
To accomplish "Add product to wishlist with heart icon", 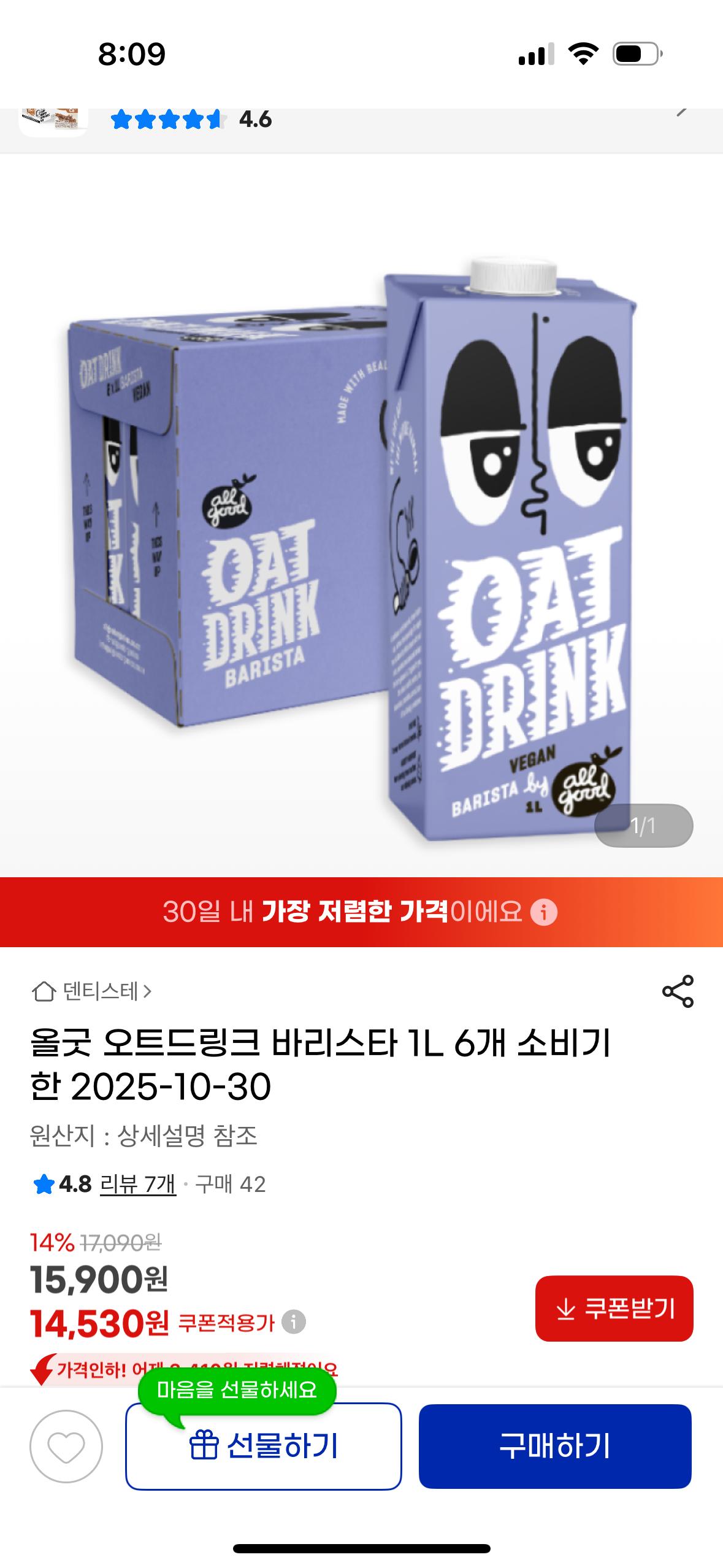I will point(66,1447).
